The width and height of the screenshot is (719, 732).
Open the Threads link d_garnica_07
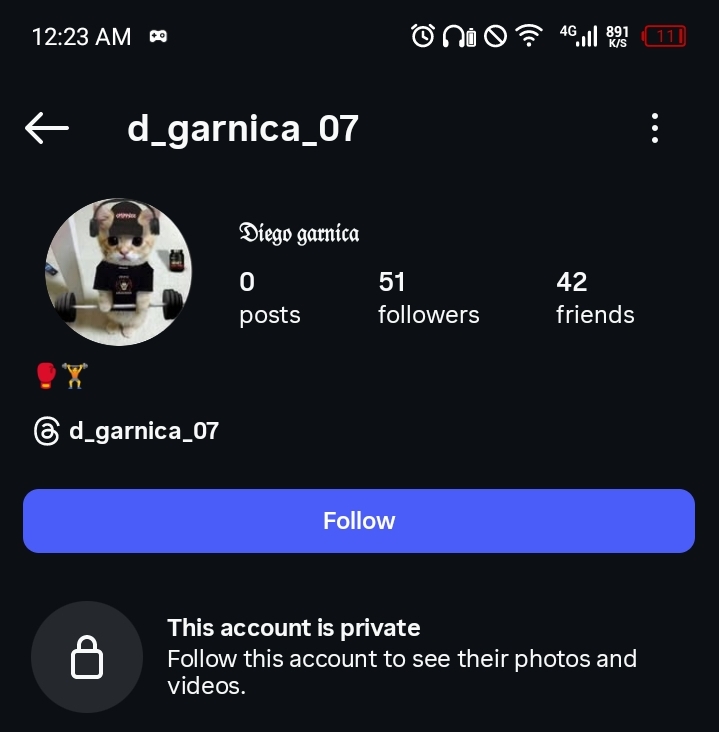pos(127,432)
